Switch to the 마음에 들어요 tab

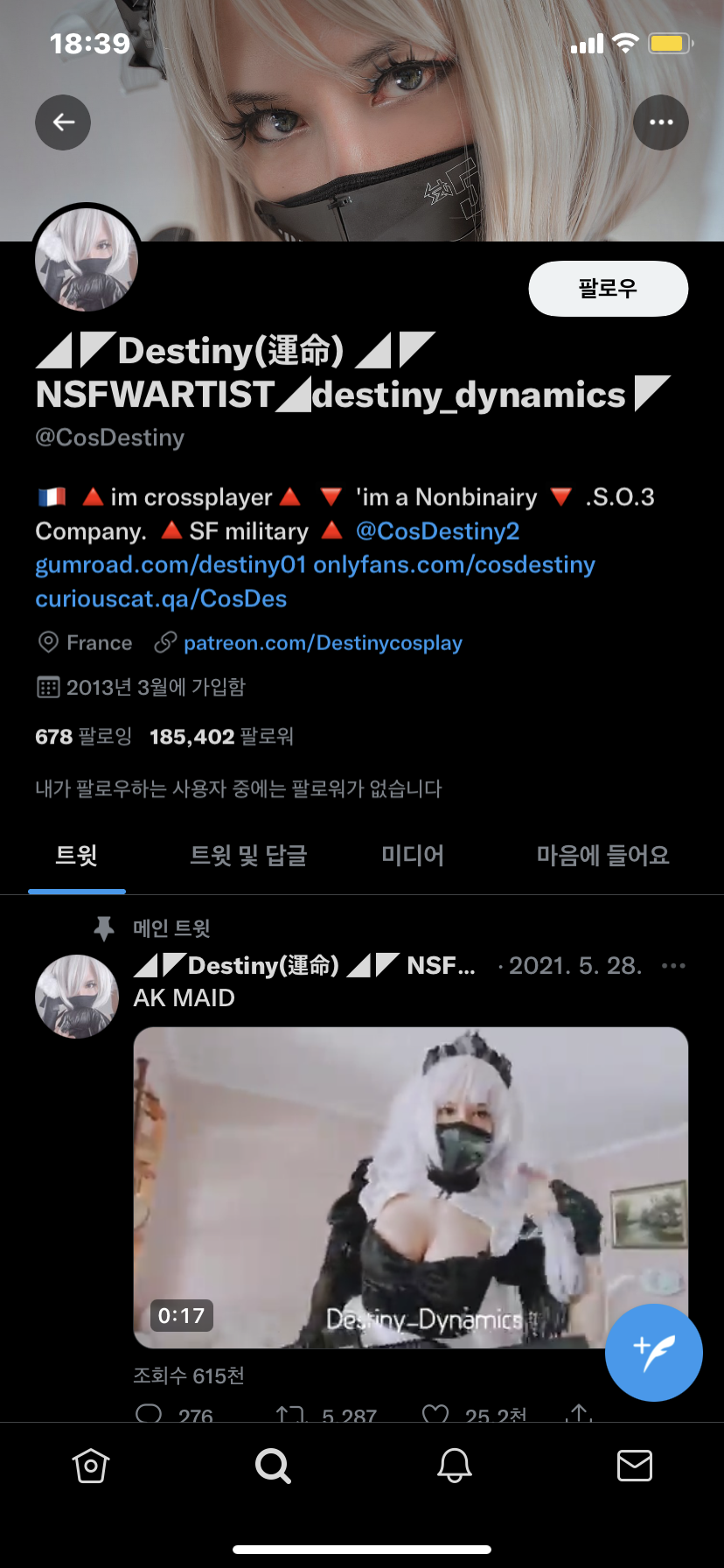[x=602, y=855]
